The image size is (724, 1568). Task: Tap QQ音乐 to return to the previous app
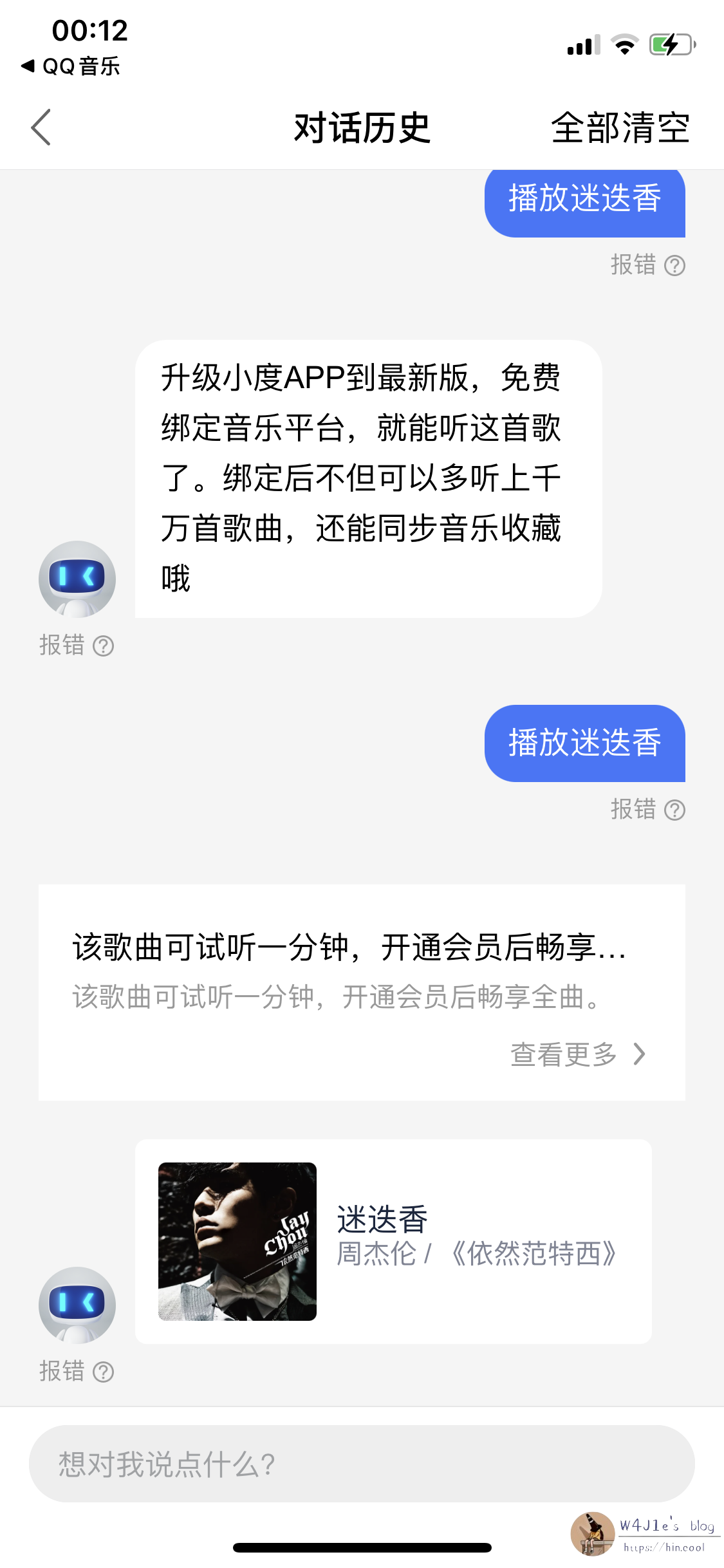[70, 65]
